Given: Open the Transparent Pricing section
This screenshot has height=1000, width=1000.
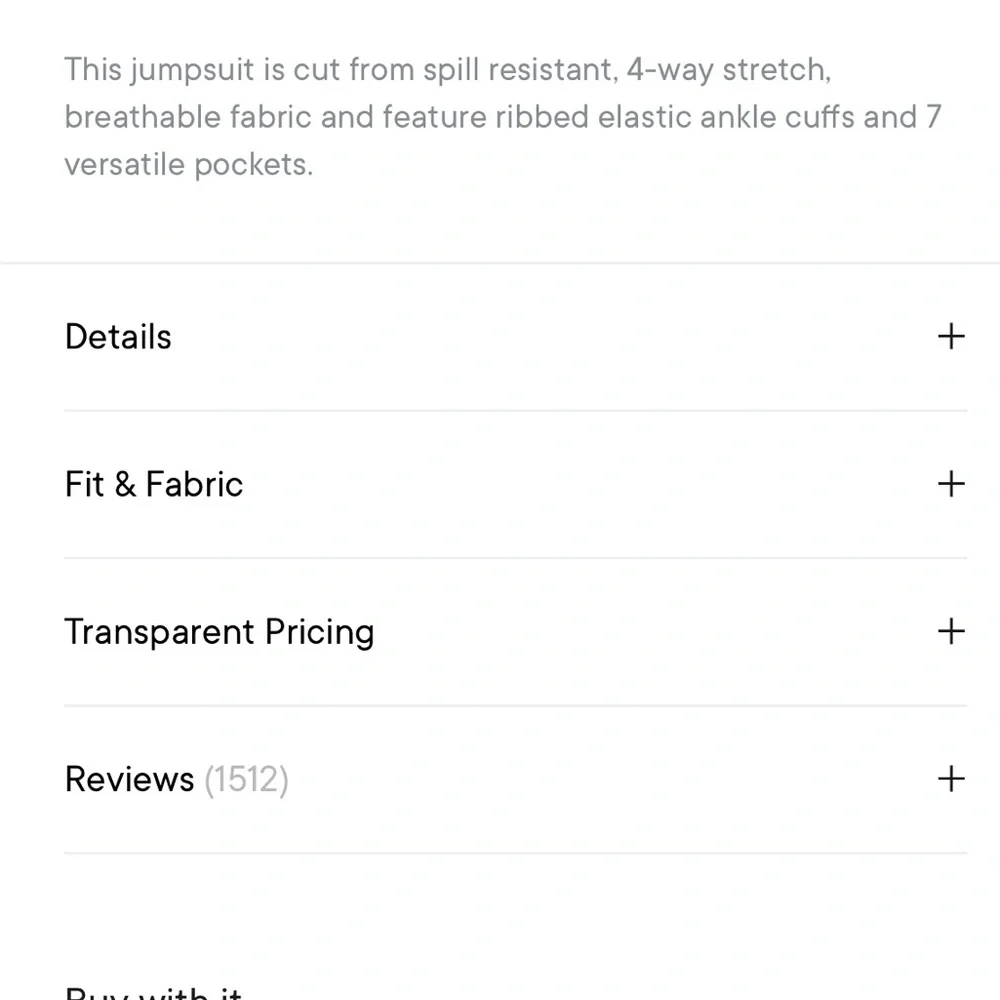Looking at the screenshot, I should coord(951,631).
